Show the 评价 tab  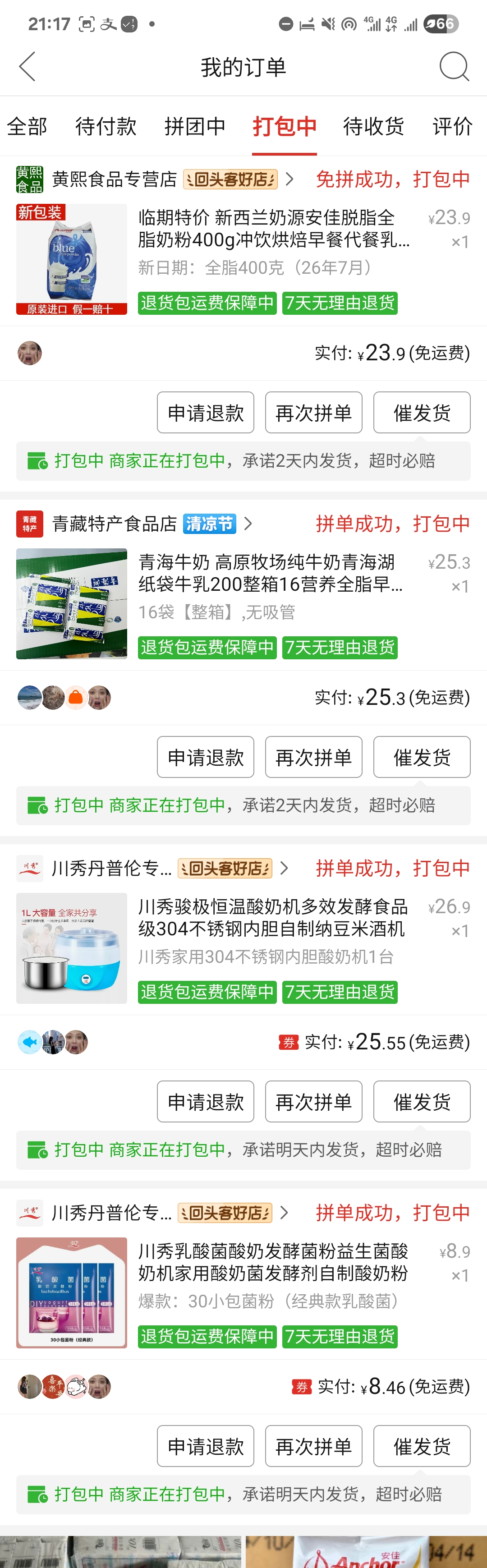[452, 127]
